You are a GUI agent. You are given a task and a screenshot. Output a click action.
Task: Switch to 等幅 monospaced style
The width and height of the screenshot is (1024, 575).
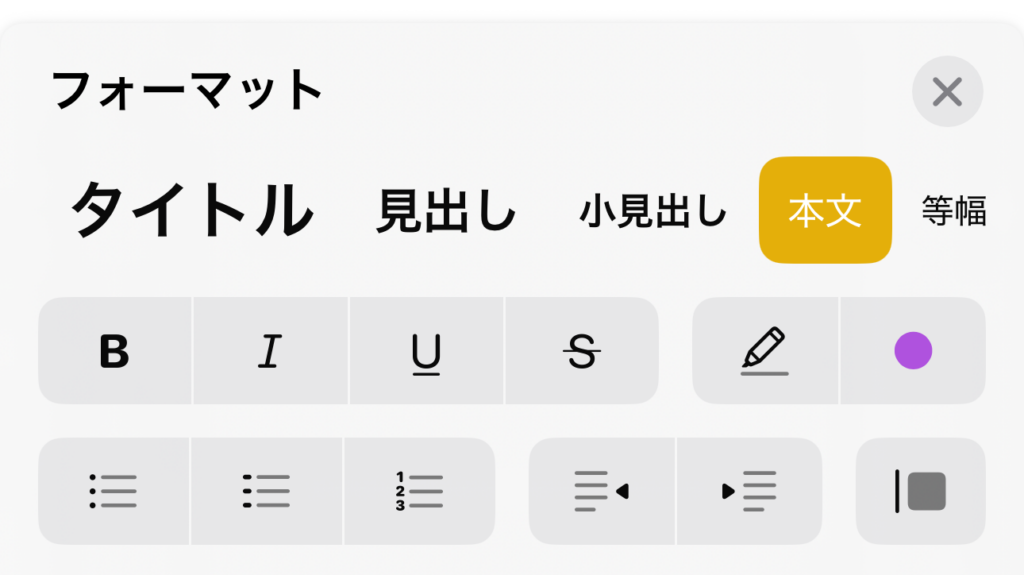click(953, 212)
